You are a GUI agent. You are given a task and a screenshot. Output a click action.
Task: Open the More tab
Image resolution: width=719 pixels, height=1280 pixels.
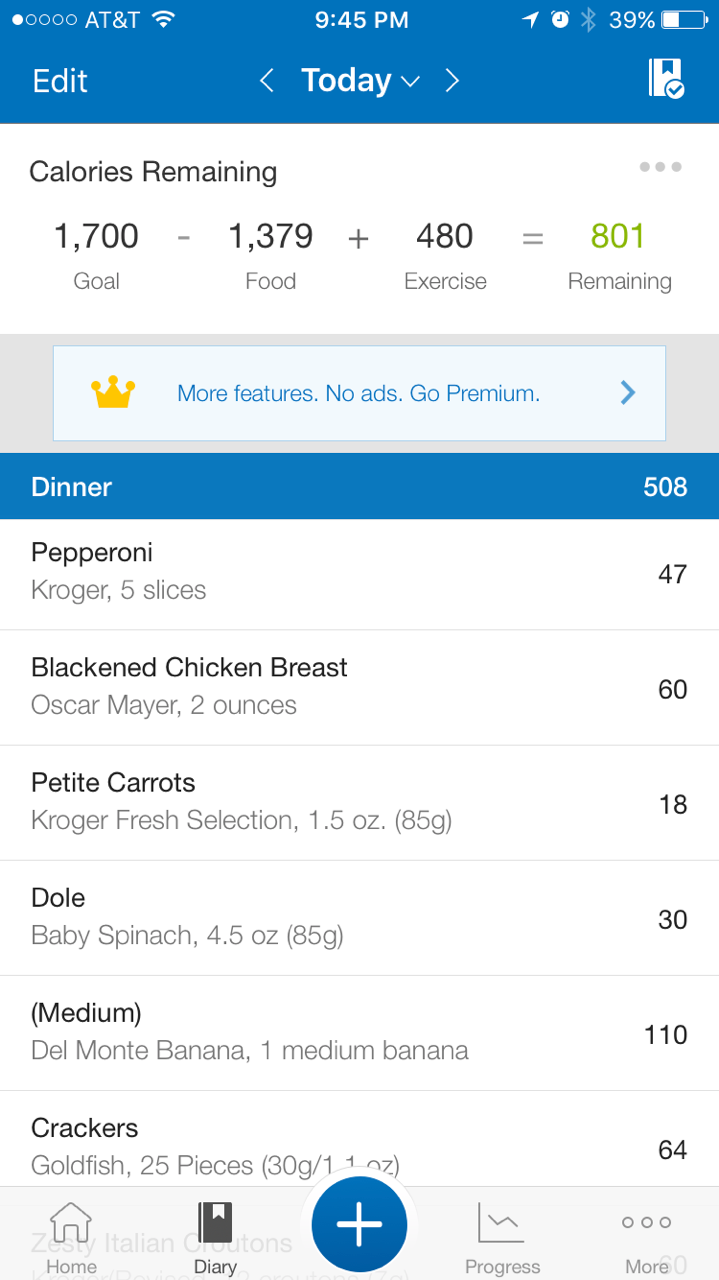point(646,1238)
